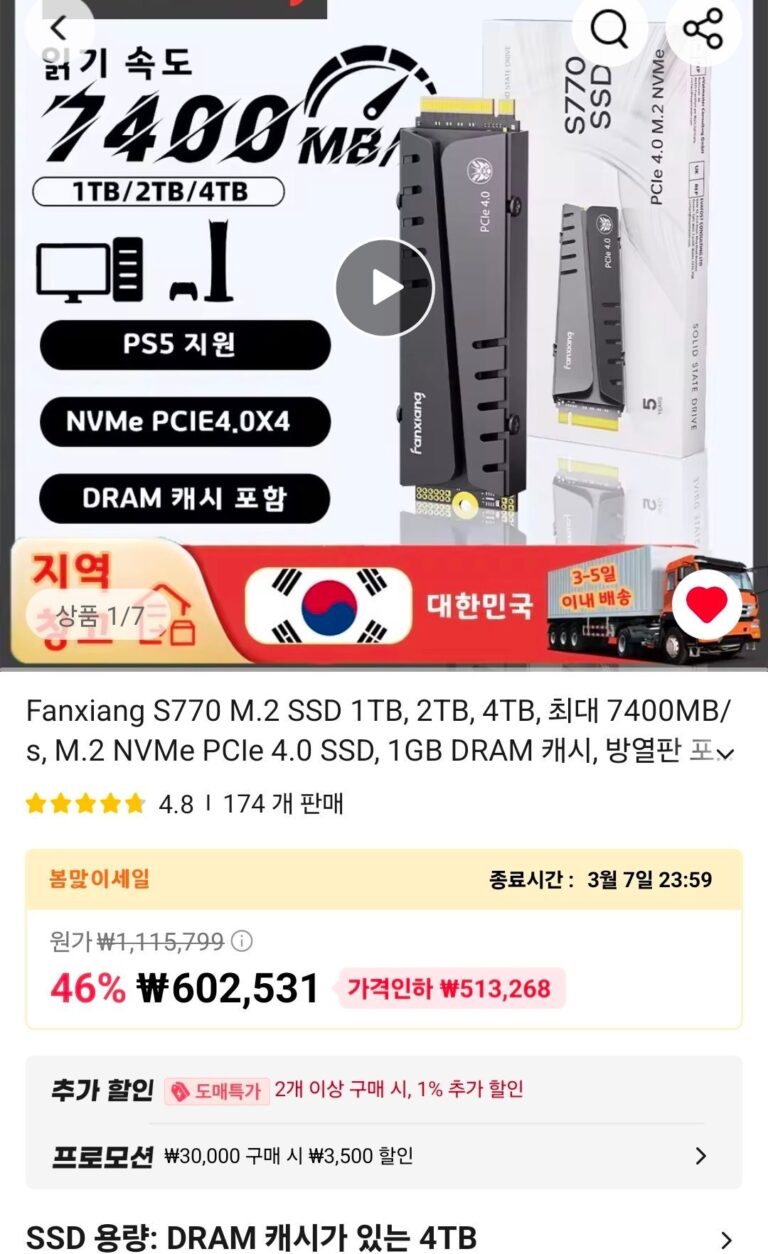The image size is (768, 1254).
Task: Play the product video
Action: [384, 288]
